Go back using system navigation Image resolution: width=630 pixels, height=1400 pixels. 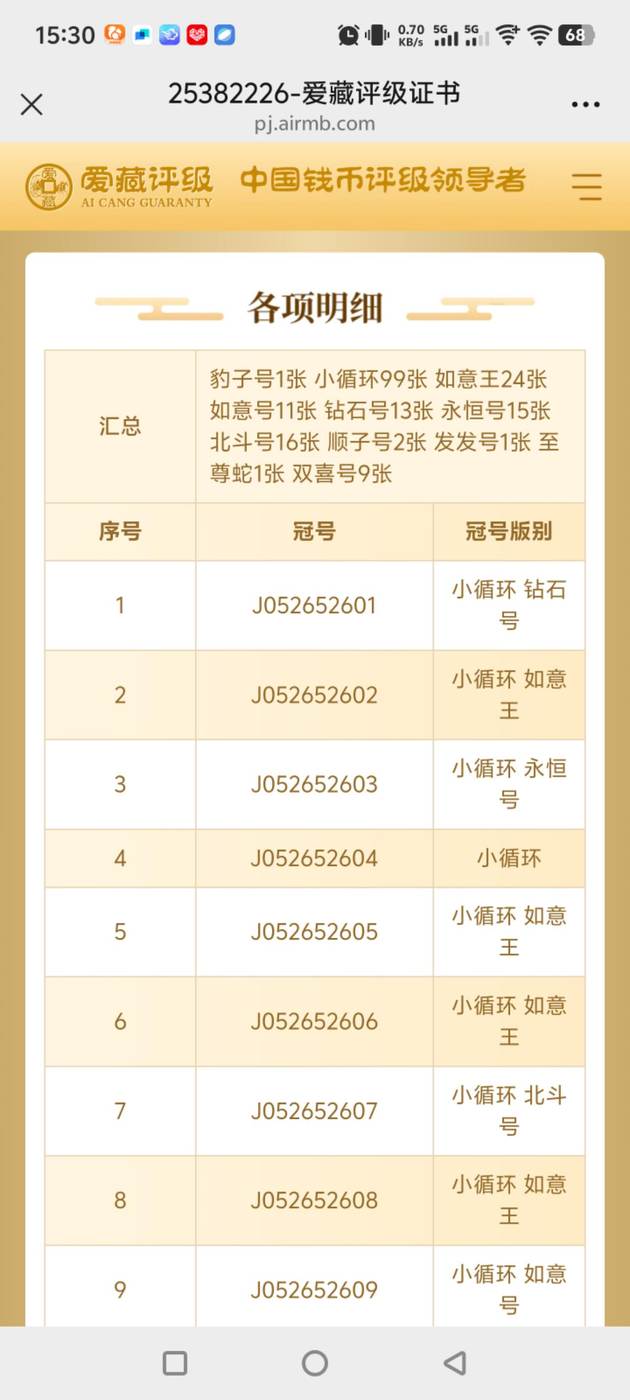(x=455, y=1362)
